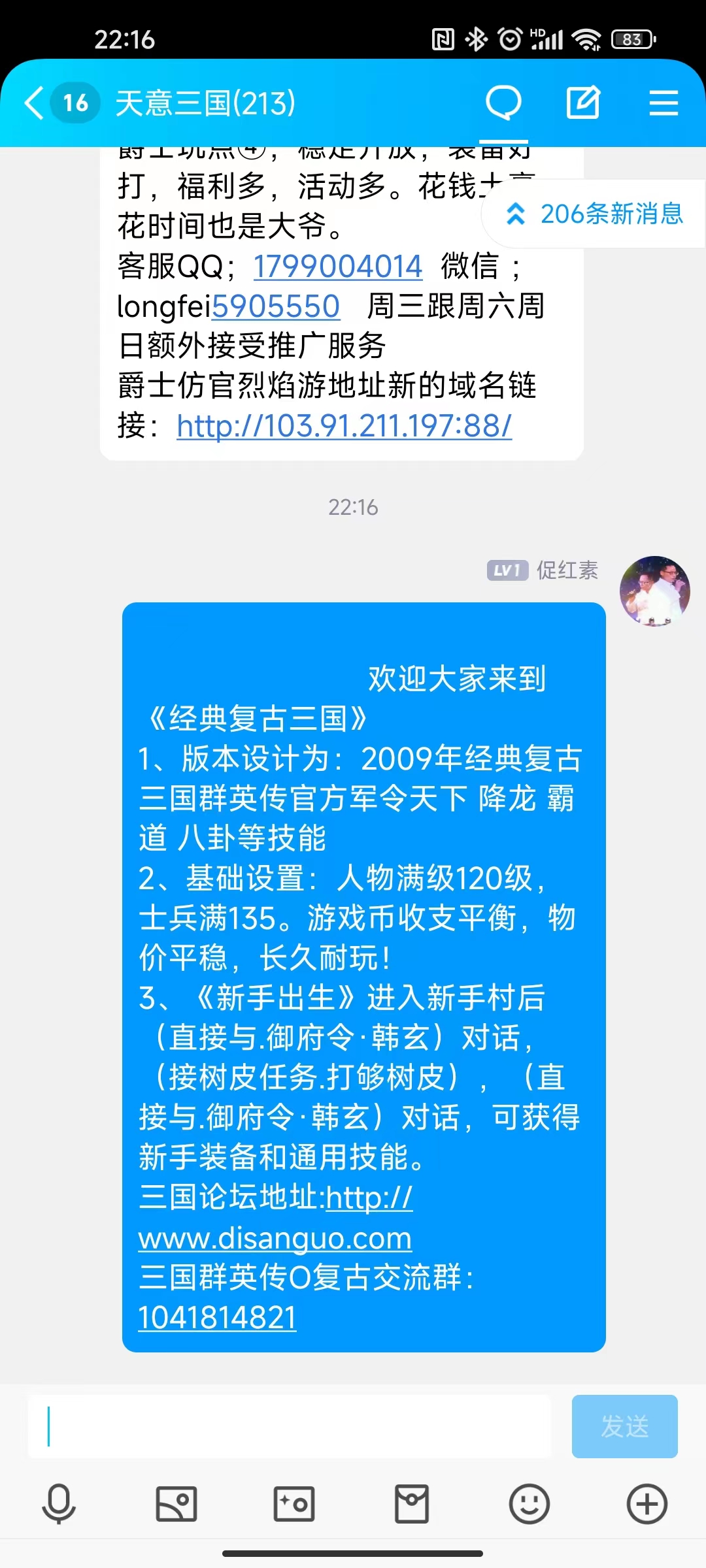
Task: Open QQ number 1799004014 link
Action: pyautogui.click(x=337, y=267)
